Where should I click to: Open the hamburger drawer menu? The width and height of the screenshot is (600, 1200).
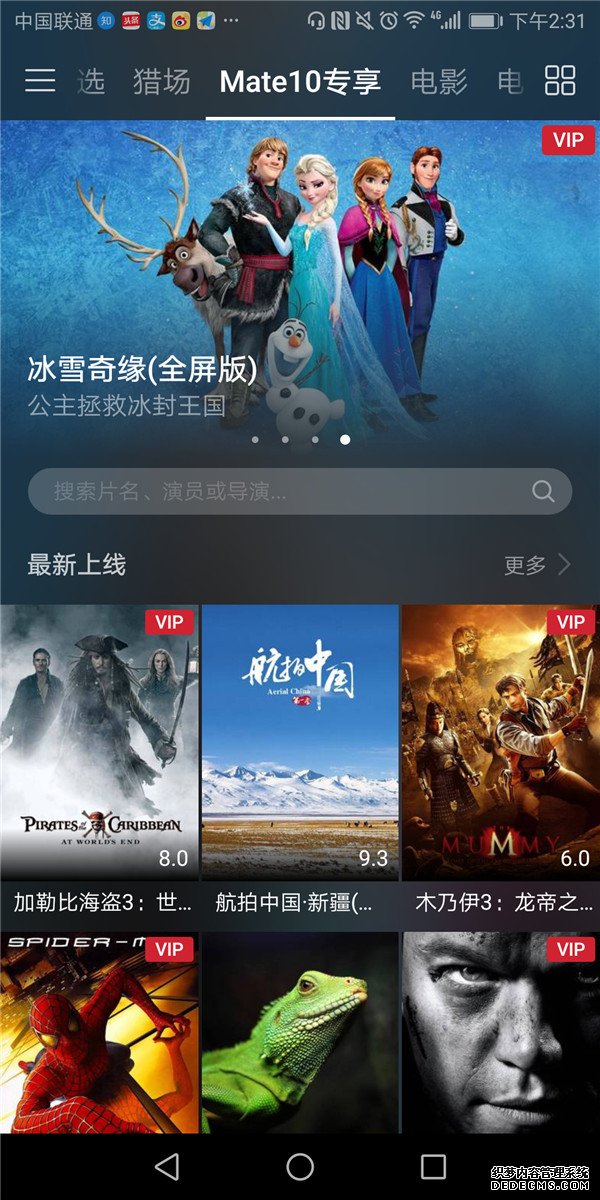coord(40,81)
